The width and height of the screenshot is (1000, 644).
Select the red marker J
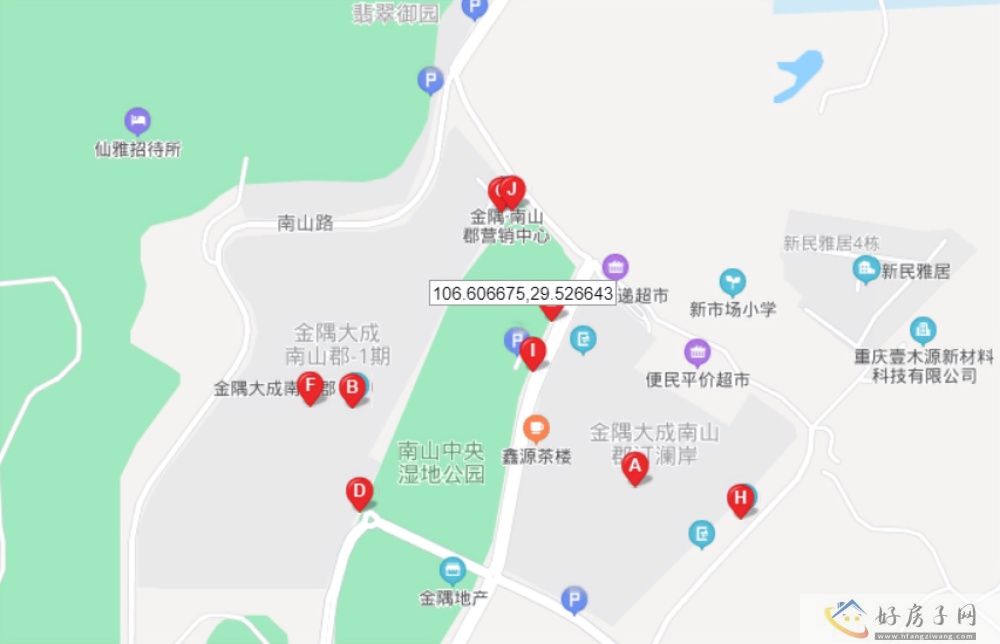(512, 189)
